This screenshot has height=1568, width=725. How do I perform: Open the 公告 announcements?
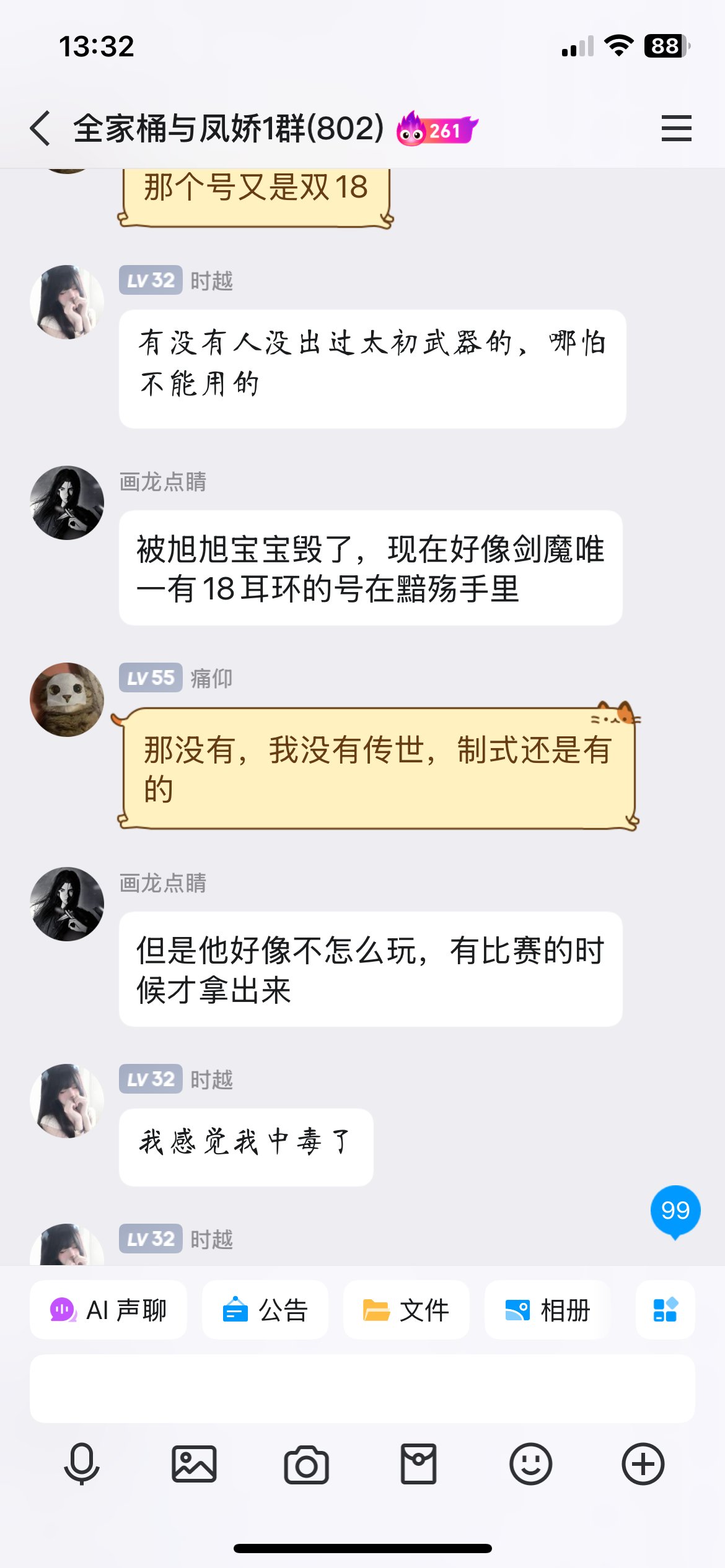pos(265,1310)
